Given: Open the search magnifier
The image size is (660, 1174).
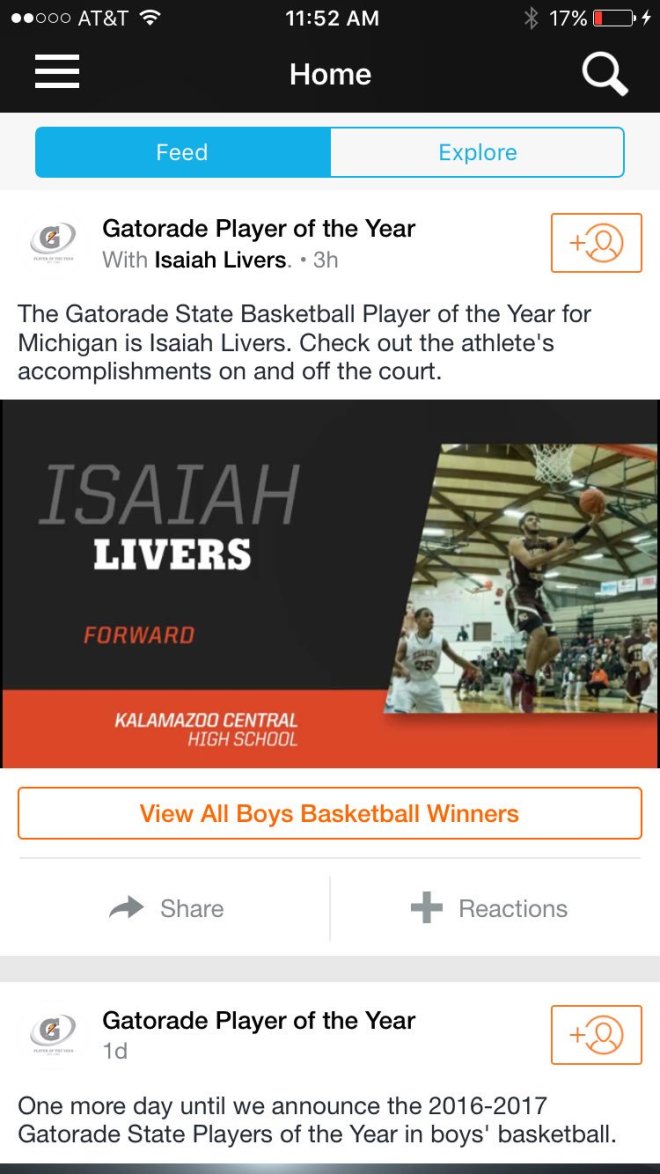Looking at the screenshot, I should click(604, 74).
